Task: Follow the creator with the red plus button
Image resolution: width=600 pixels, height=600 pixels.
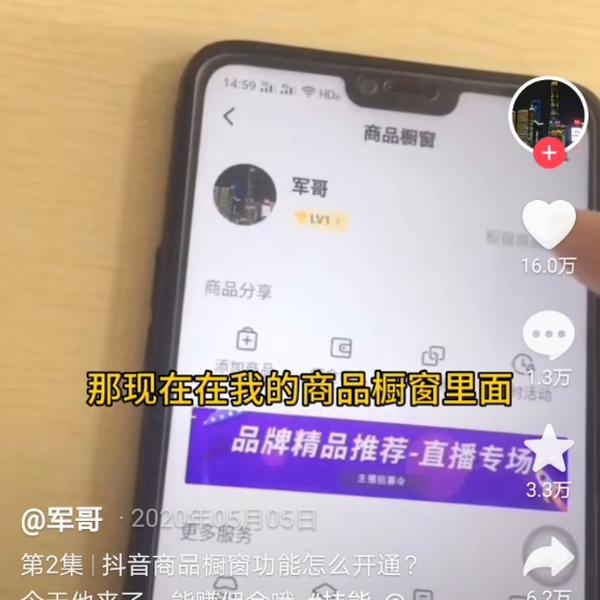Action: [548, 154]
